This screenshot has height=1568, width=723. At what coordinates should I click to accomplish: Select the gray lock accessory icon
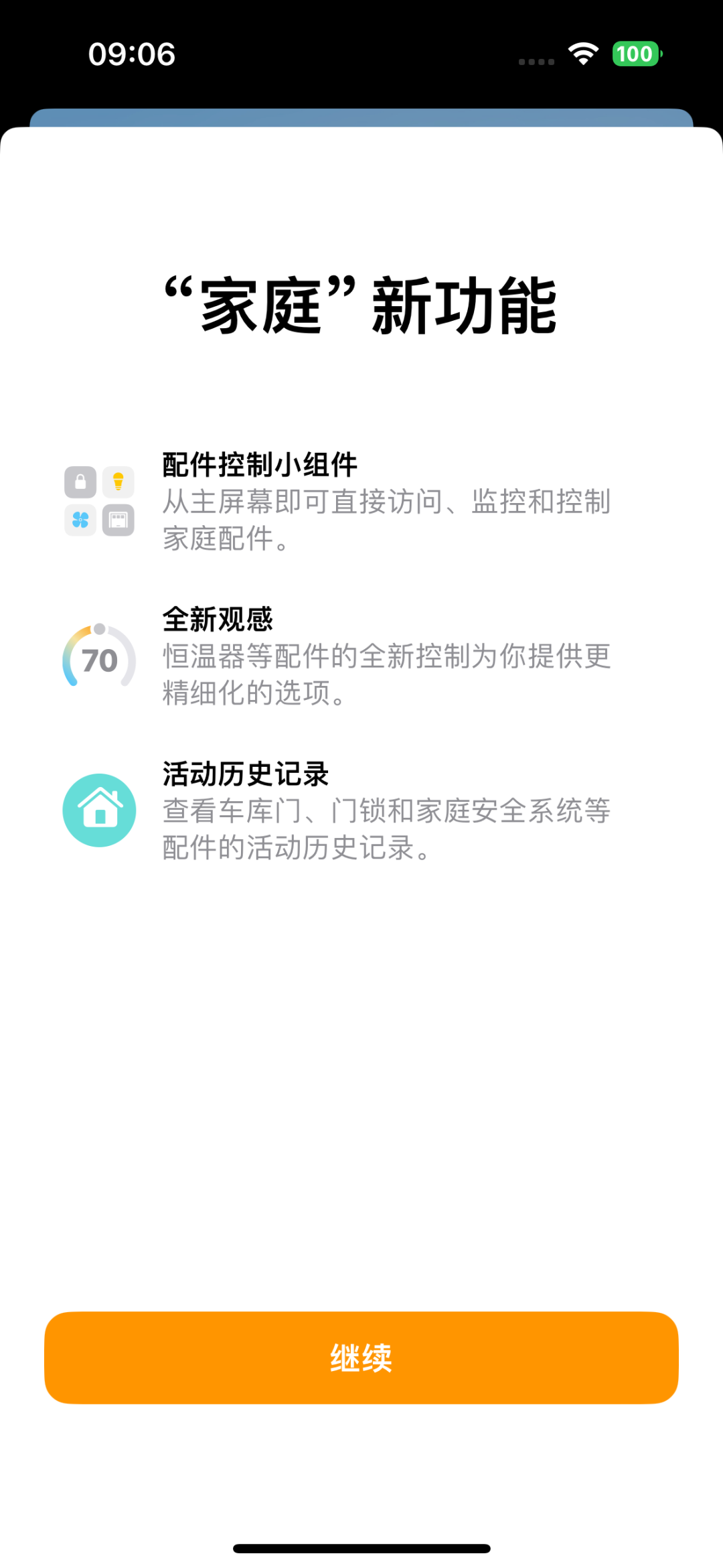pos(80,482)
